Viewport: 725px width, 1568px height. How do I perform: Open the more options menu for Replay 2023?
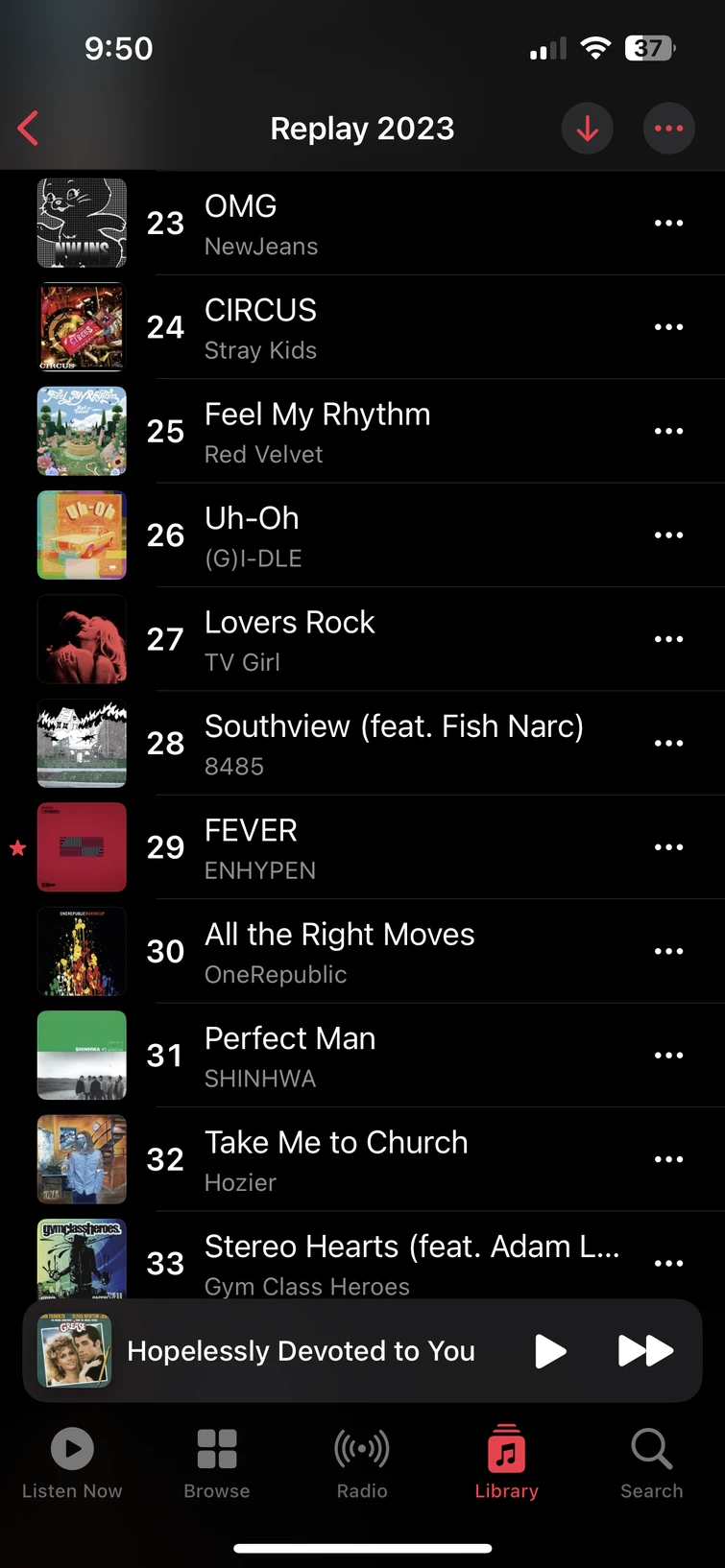tap(668, 128)
